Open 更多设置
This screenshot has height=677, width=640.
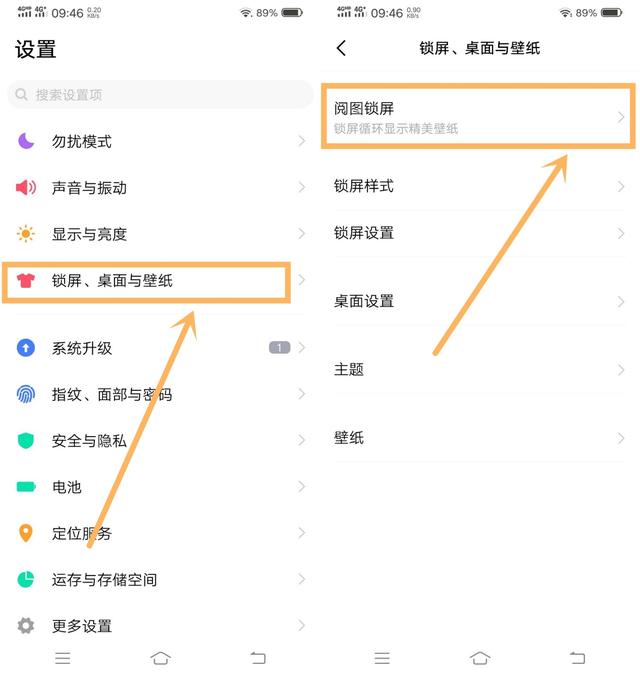coord(160,626)
